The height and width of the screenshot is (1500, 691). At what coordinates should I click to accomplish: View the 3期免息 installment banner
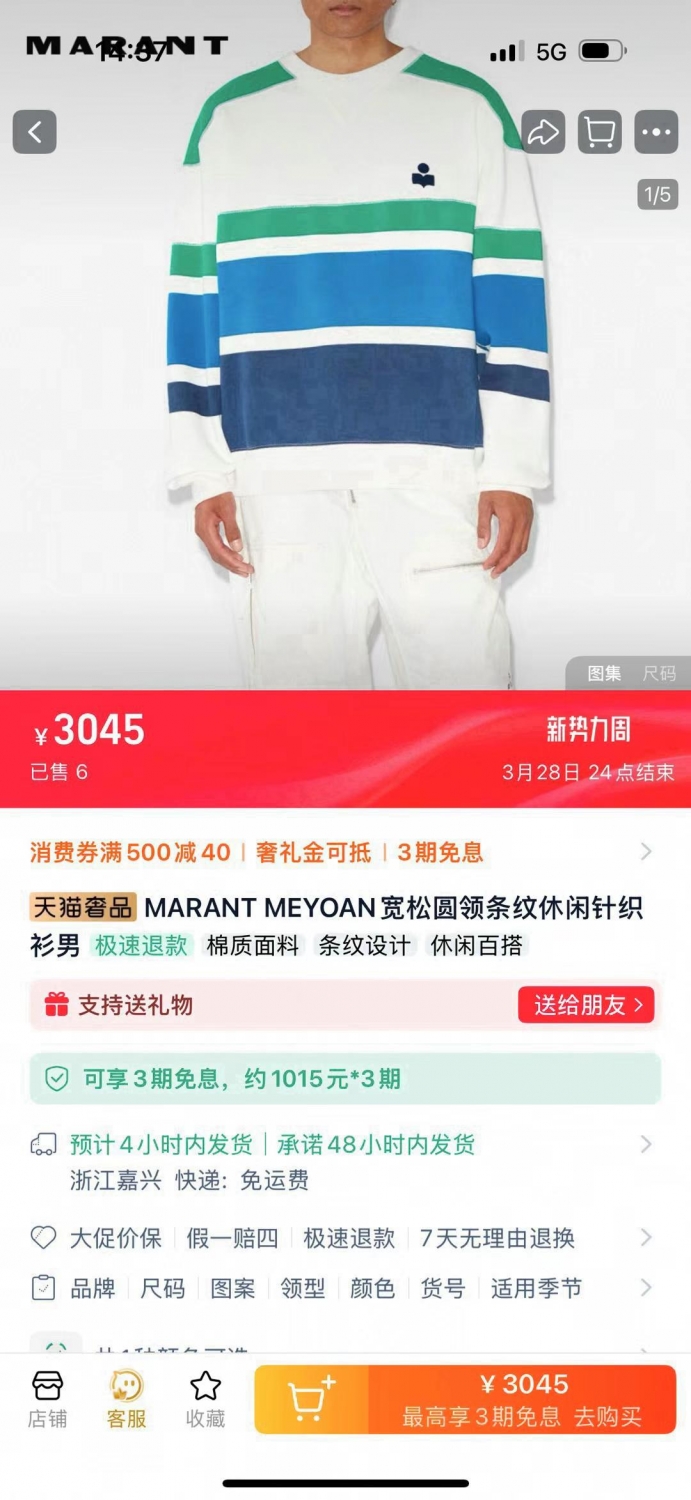345,1078
